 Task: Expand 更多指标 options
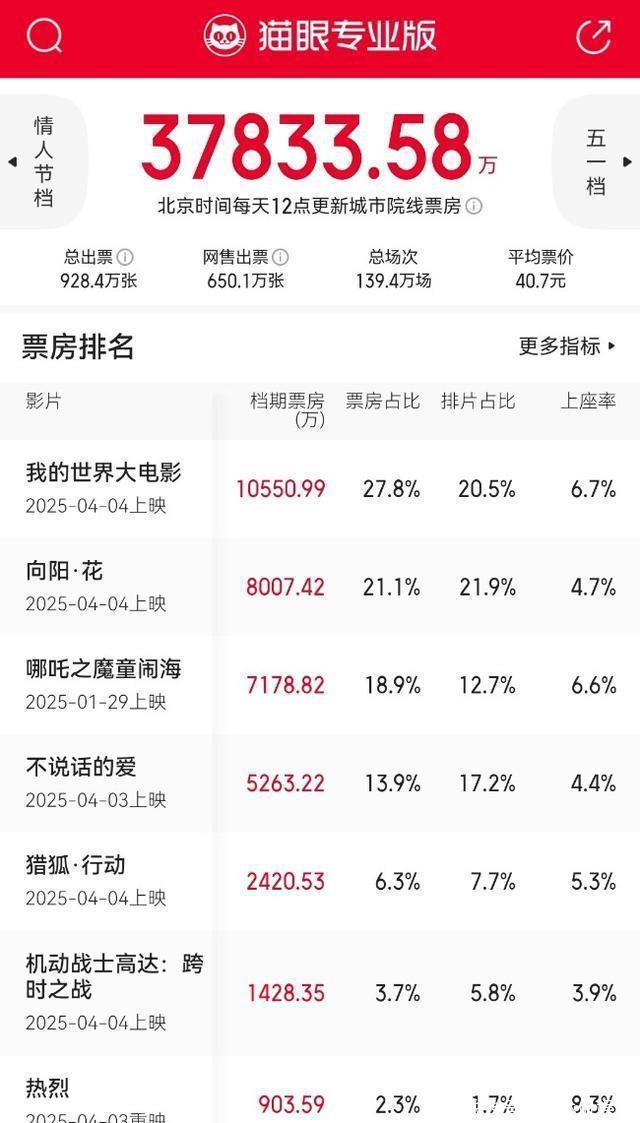568,346
